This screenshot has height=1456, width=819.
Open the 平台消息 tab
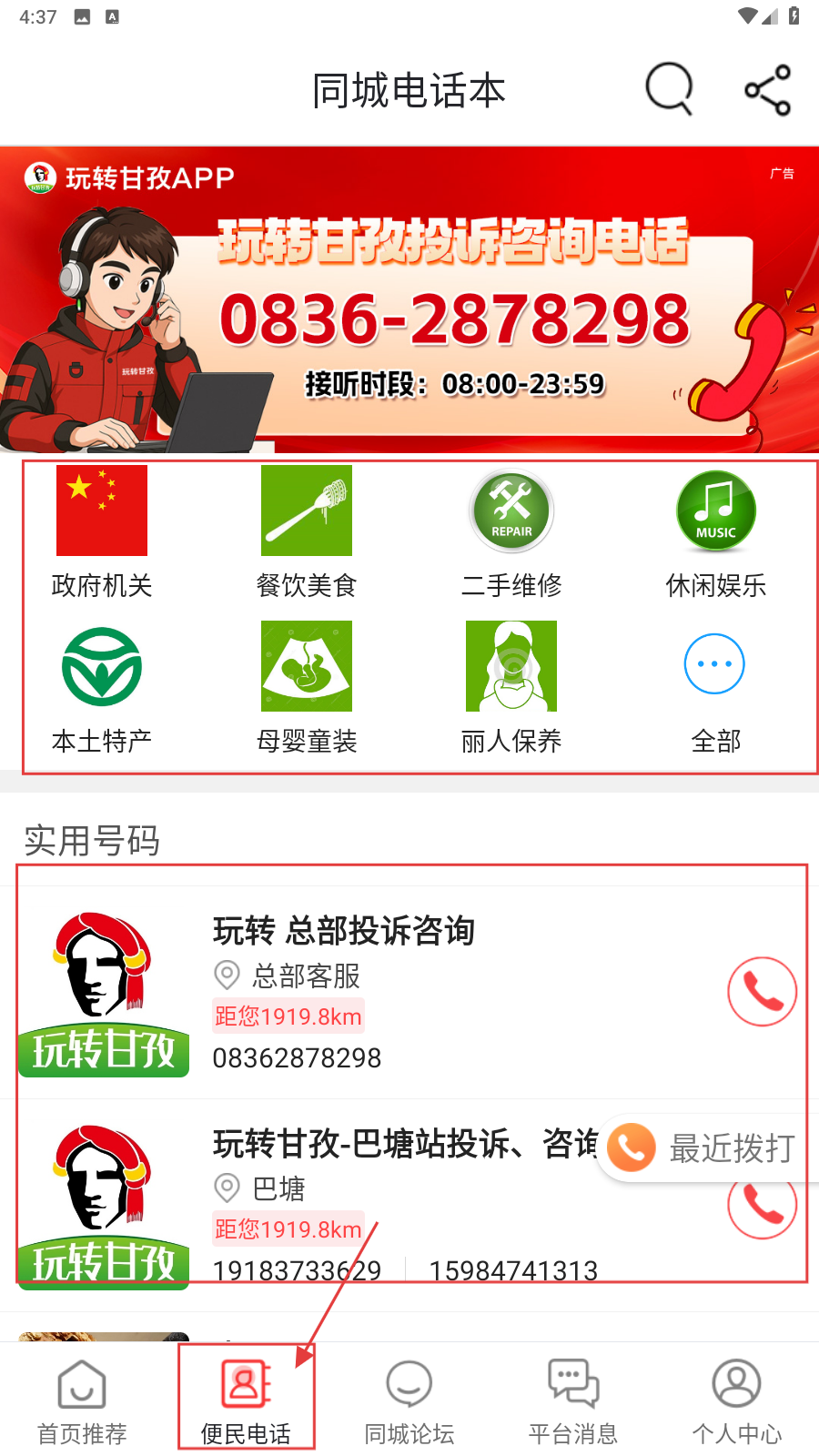(573, 1401)
